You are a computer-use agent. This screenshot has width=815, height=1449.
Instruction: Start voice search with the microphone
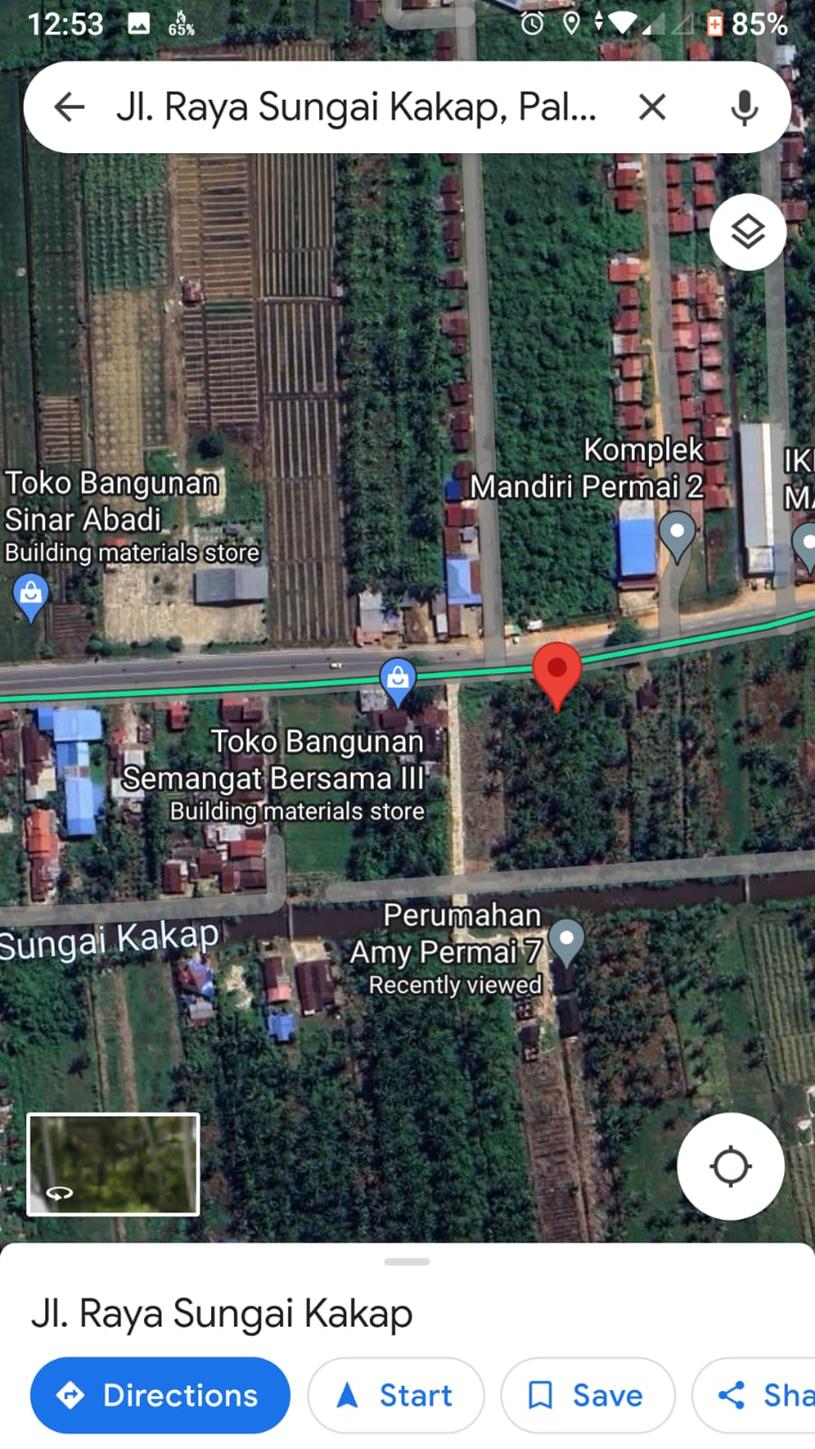tap(744, 107)
